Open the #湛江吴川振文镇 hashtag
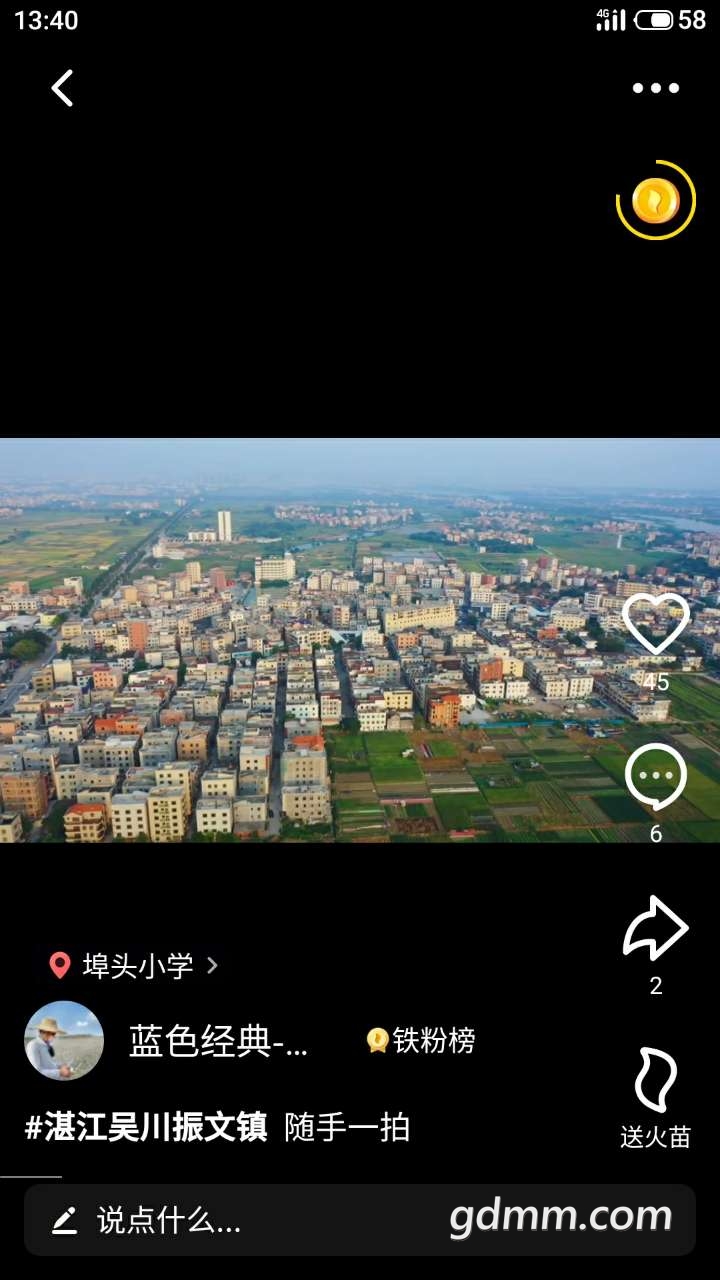The height and width of the screenshot is (1280, 720). point(146,1127)
